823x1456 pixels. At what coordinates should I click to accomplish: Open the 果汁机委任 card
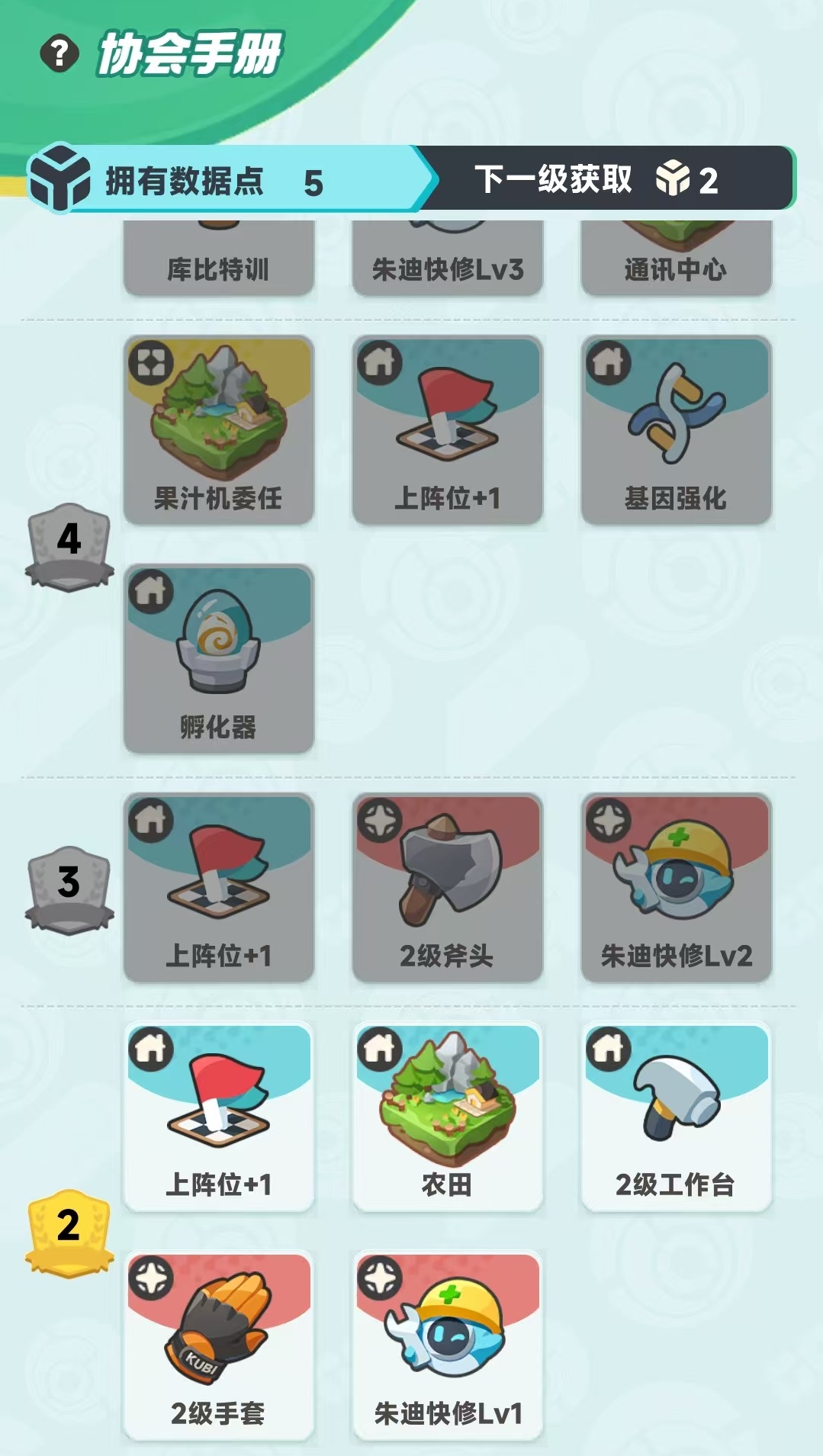coord(219,430)
